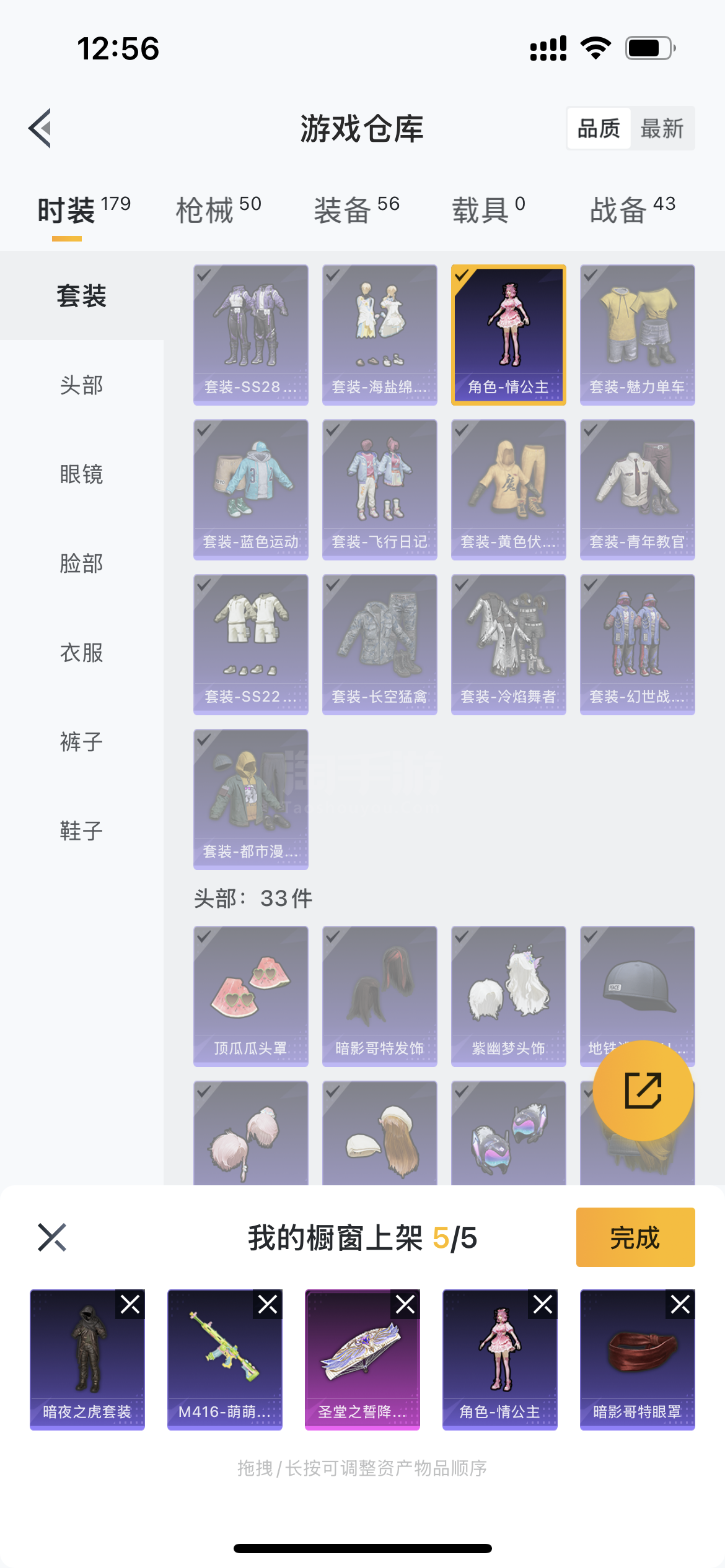Switch to the 枪械 tab
This screenshot has width=725, height=1568.
(x=218, y=209)
